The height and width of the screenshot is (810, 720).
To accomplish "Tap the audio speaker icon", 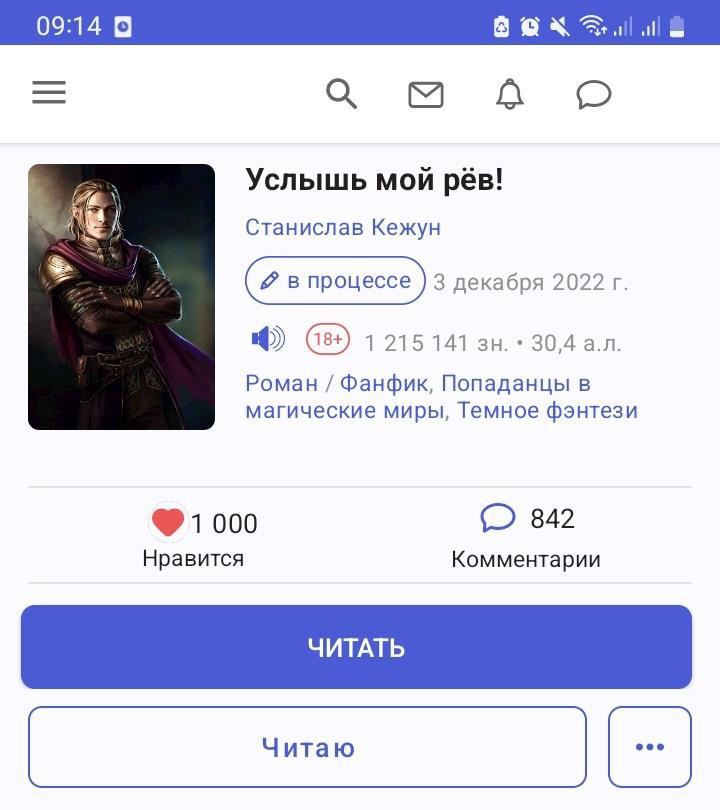I will click(267, 339).
